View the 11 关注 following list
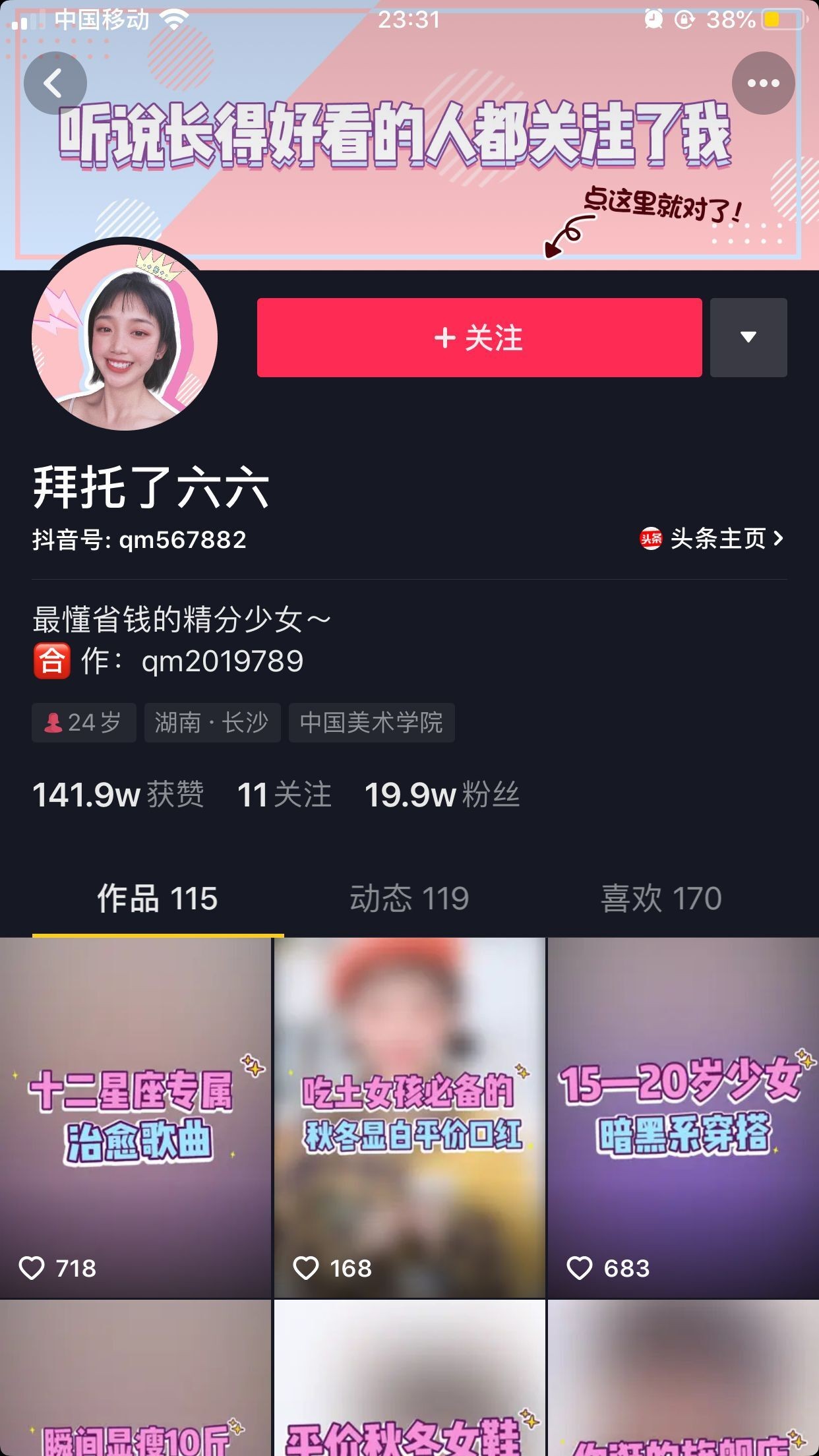819x1456 pixels. tap(284, 795)
